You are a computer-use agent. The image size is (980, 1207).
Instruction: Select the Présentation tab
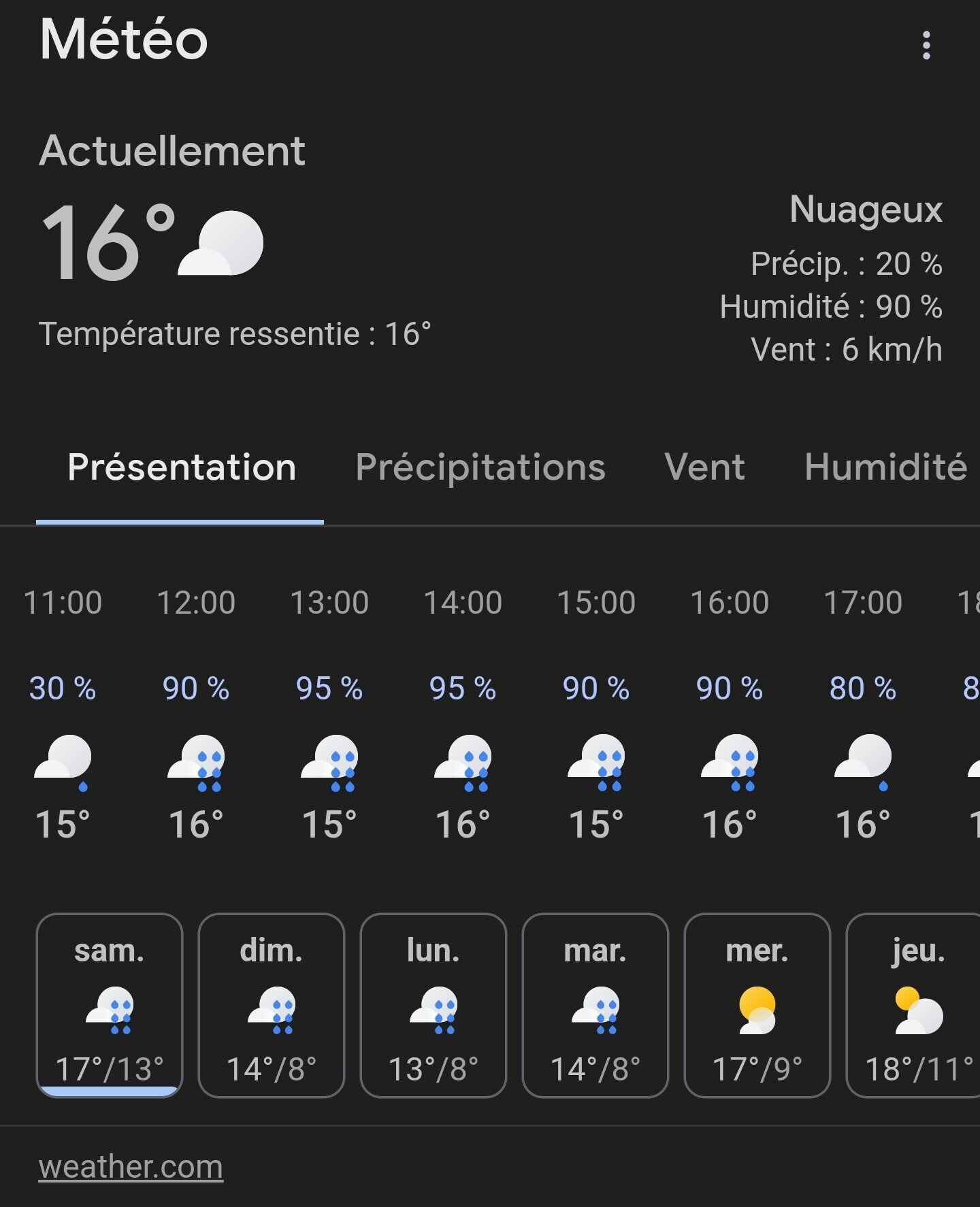(181, 468)
